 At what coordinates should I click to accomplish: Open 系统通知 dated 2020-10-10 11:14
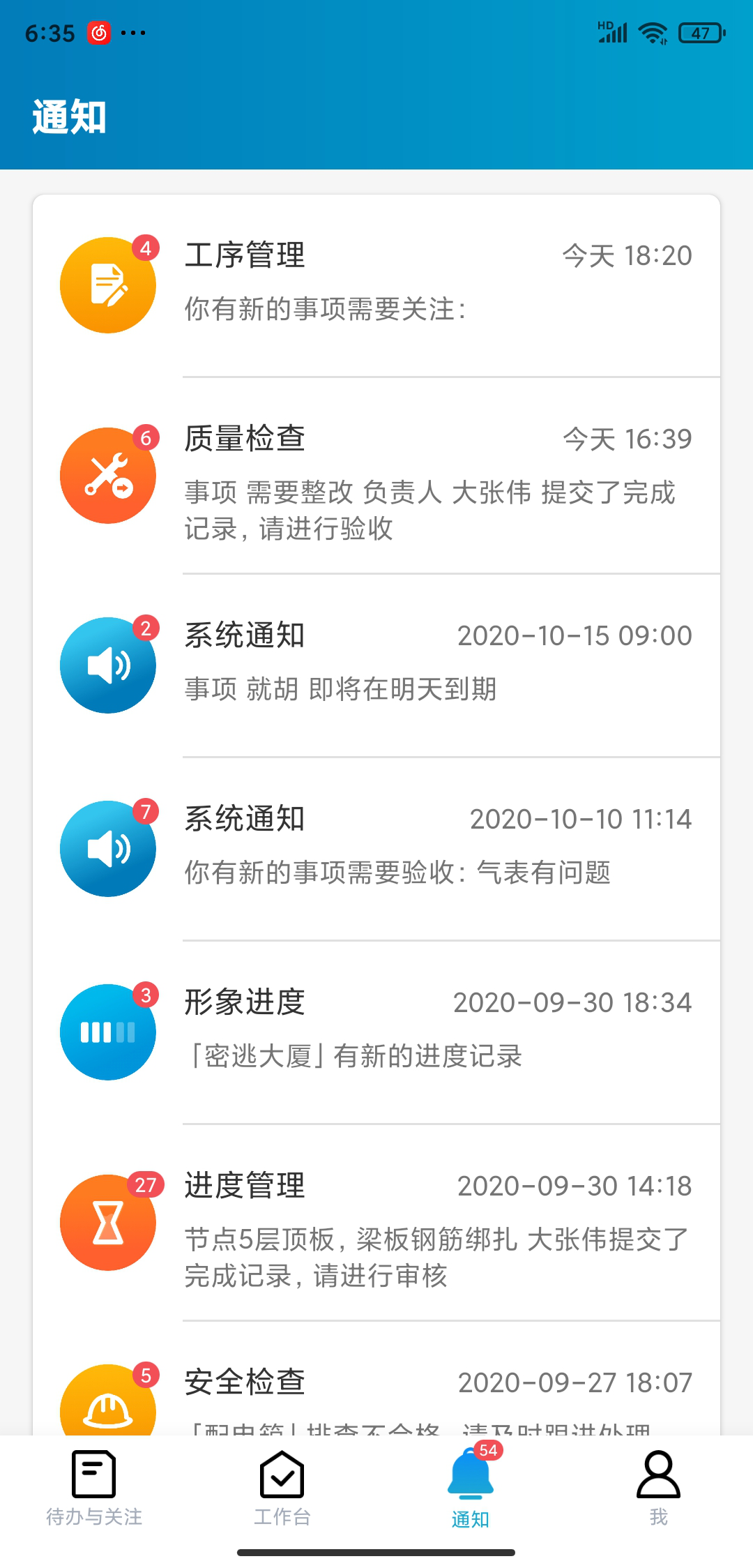click(376, 849)
